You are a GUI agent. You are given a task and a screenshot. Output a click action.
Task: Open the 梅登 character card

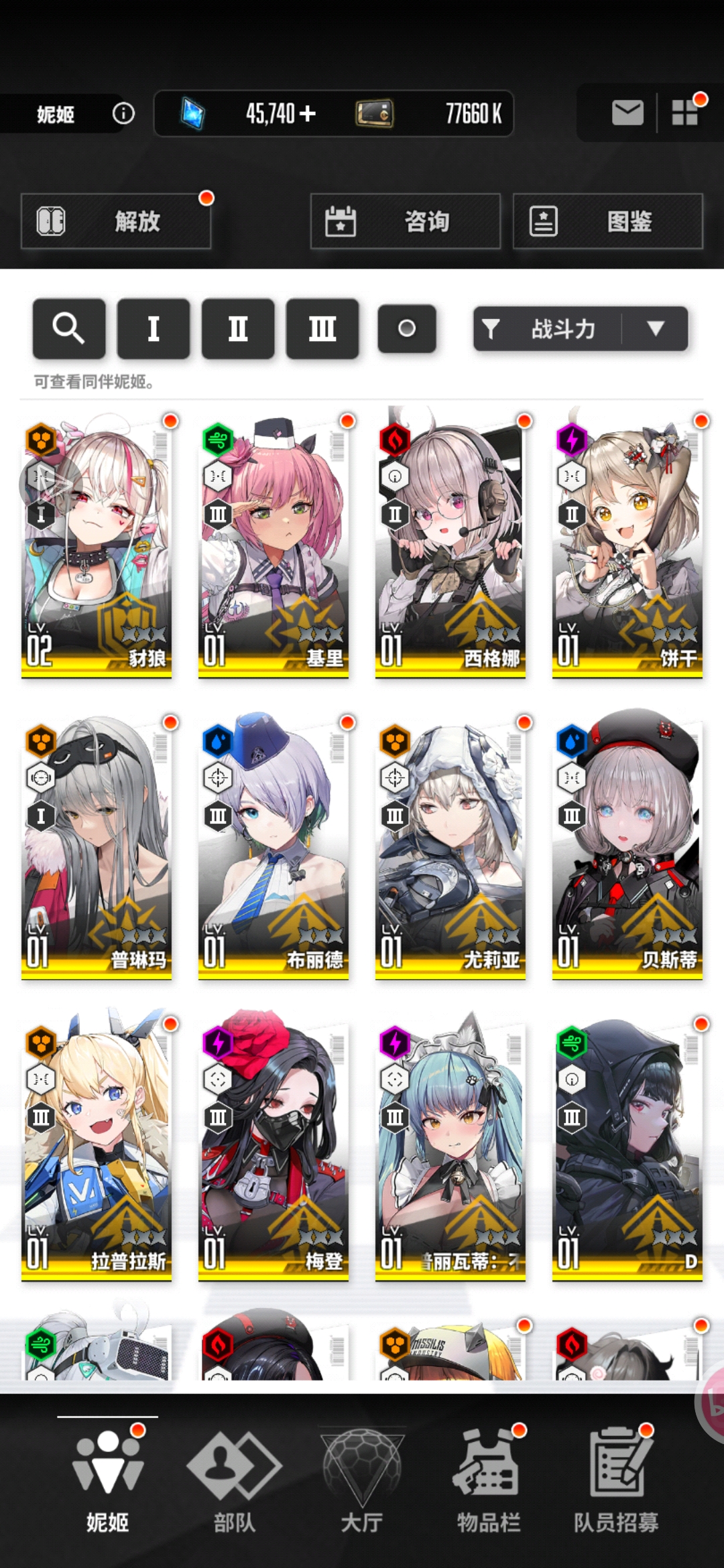(x=273, y=1147)
